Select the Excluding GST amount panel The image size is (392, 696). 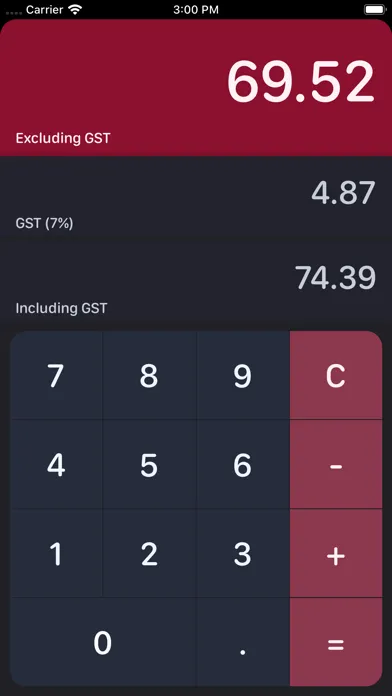point(196,87)
